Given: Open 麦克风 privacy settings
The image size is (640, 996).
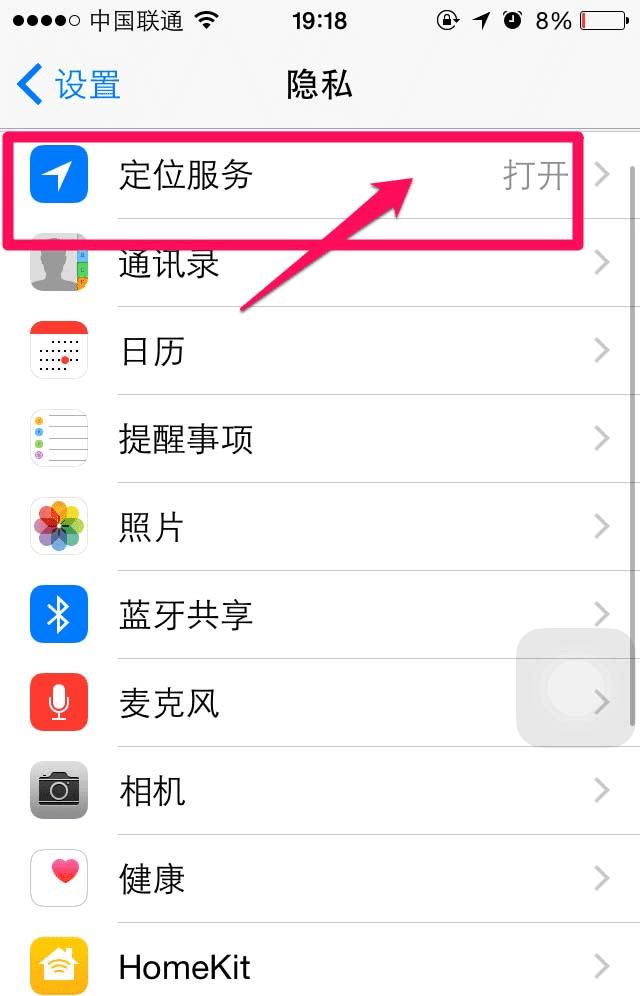Looking at the screenshot, I should (300, 703).
